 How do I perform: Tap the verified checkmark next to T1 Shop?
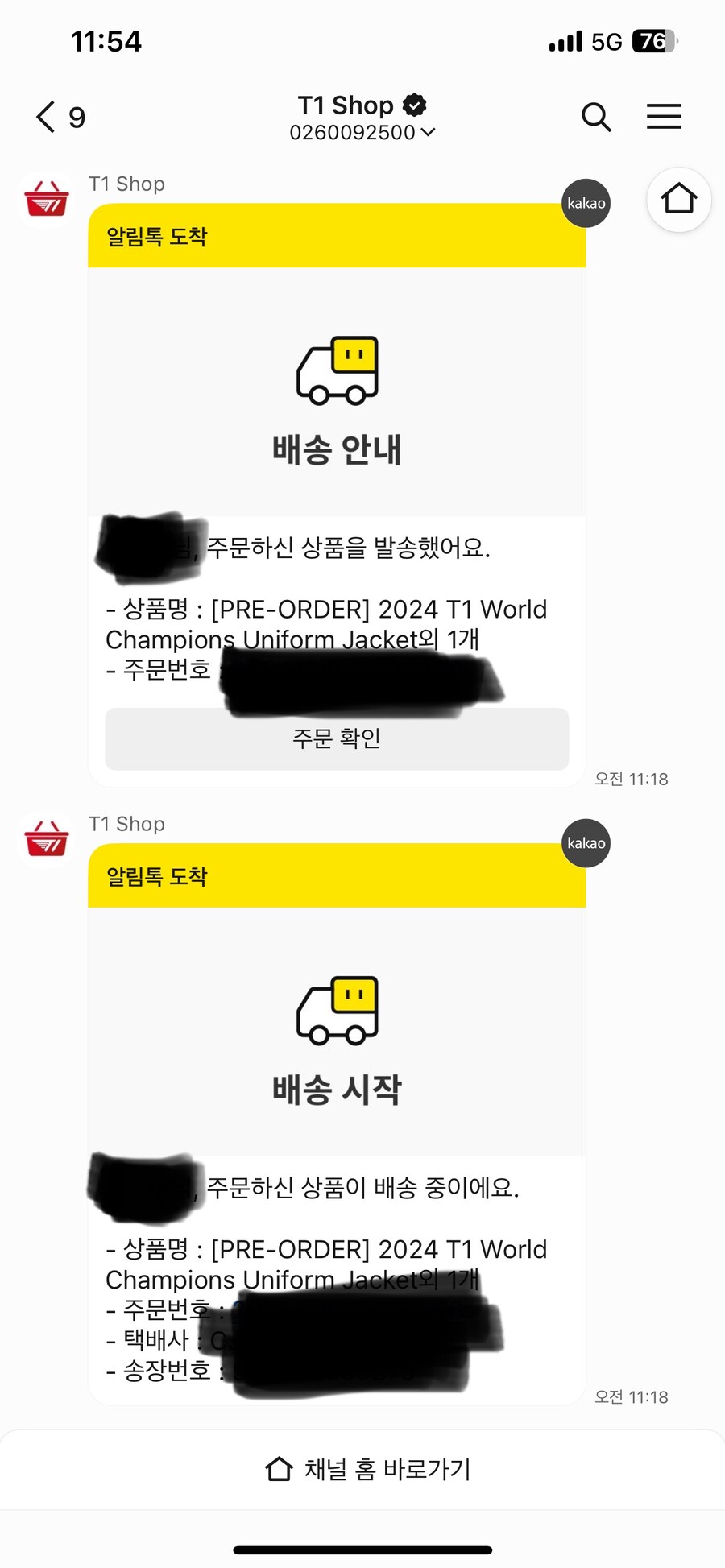coord(413,104)
